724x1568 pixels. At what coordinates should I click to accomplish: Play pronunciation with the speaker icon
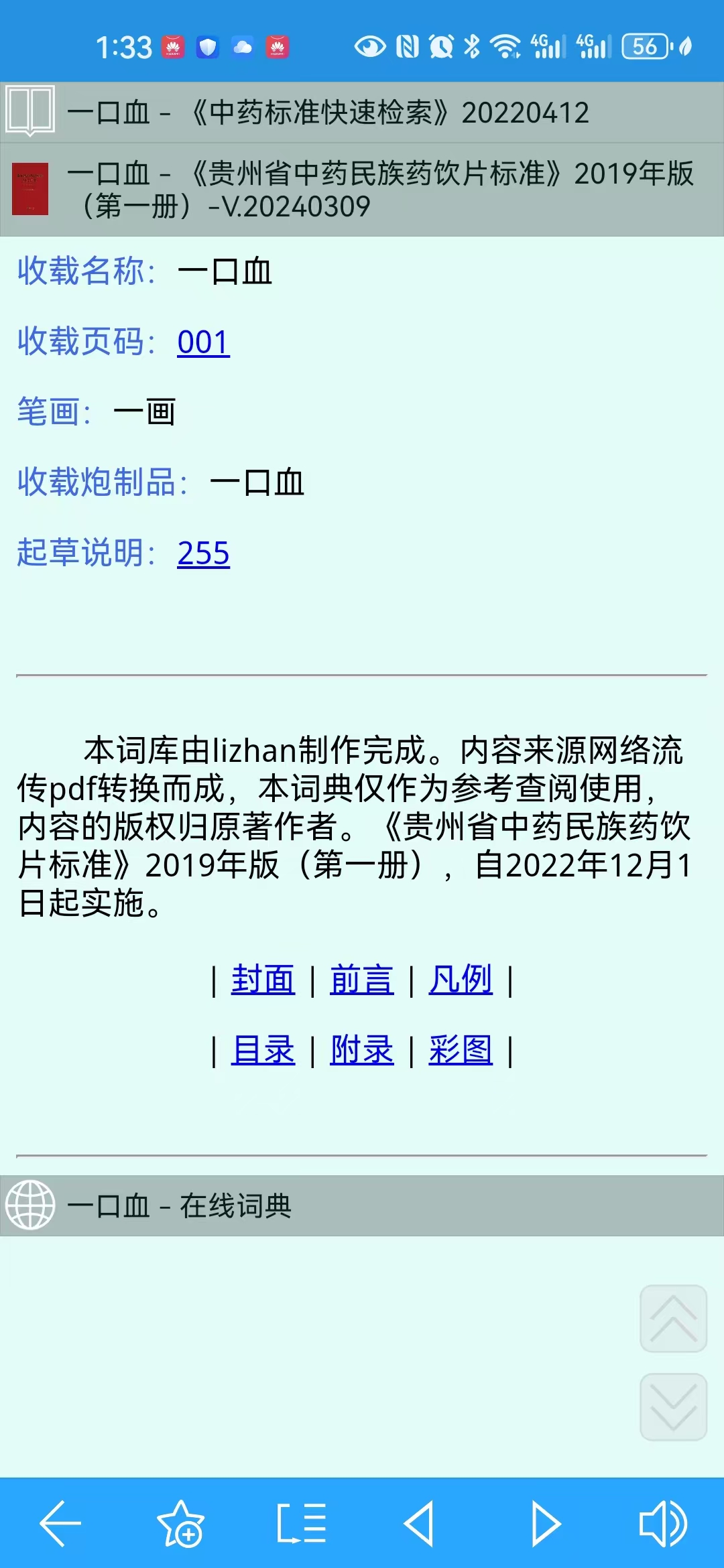pos(662,1523)
